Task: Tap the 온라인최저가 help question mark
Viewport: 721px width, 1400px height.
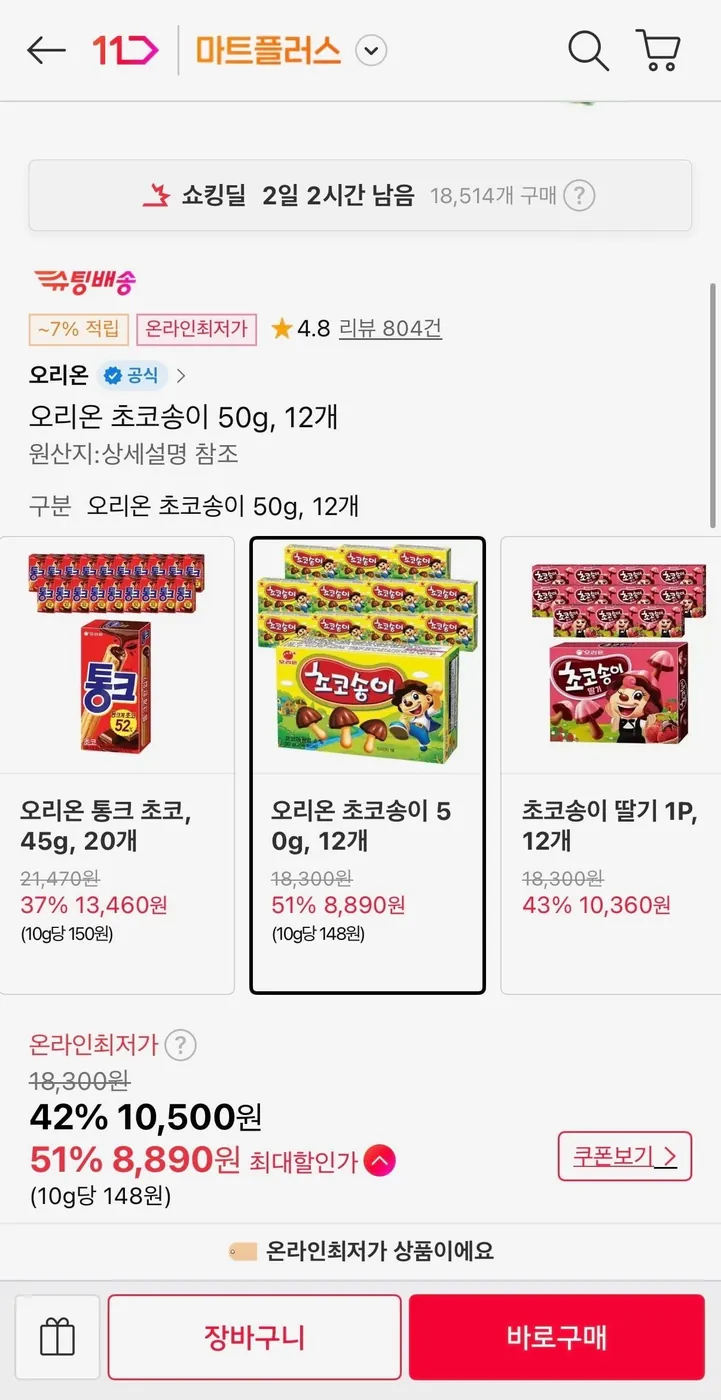Action: [x=180, y=1045]
